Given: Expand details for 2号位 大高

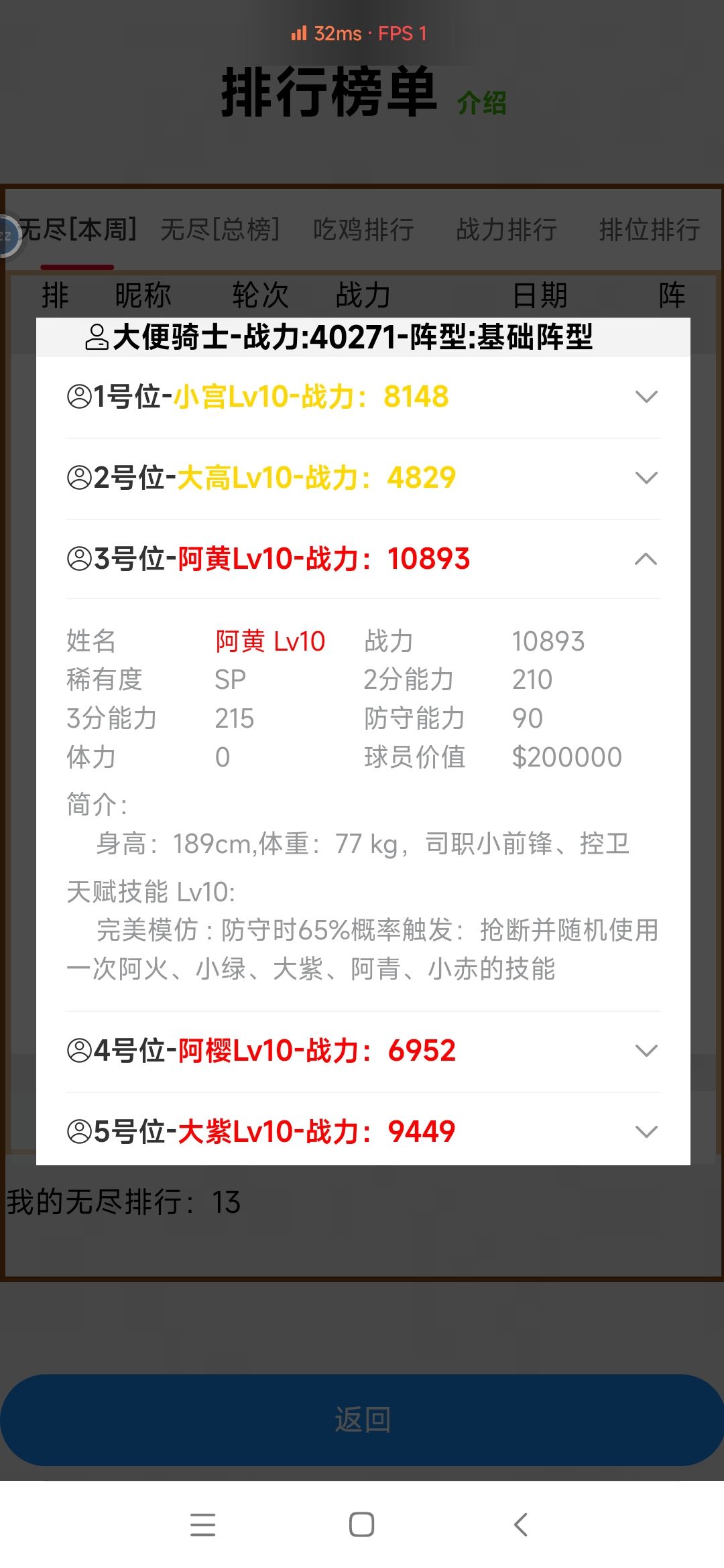Looking at the screenshot, I should 646,478.
